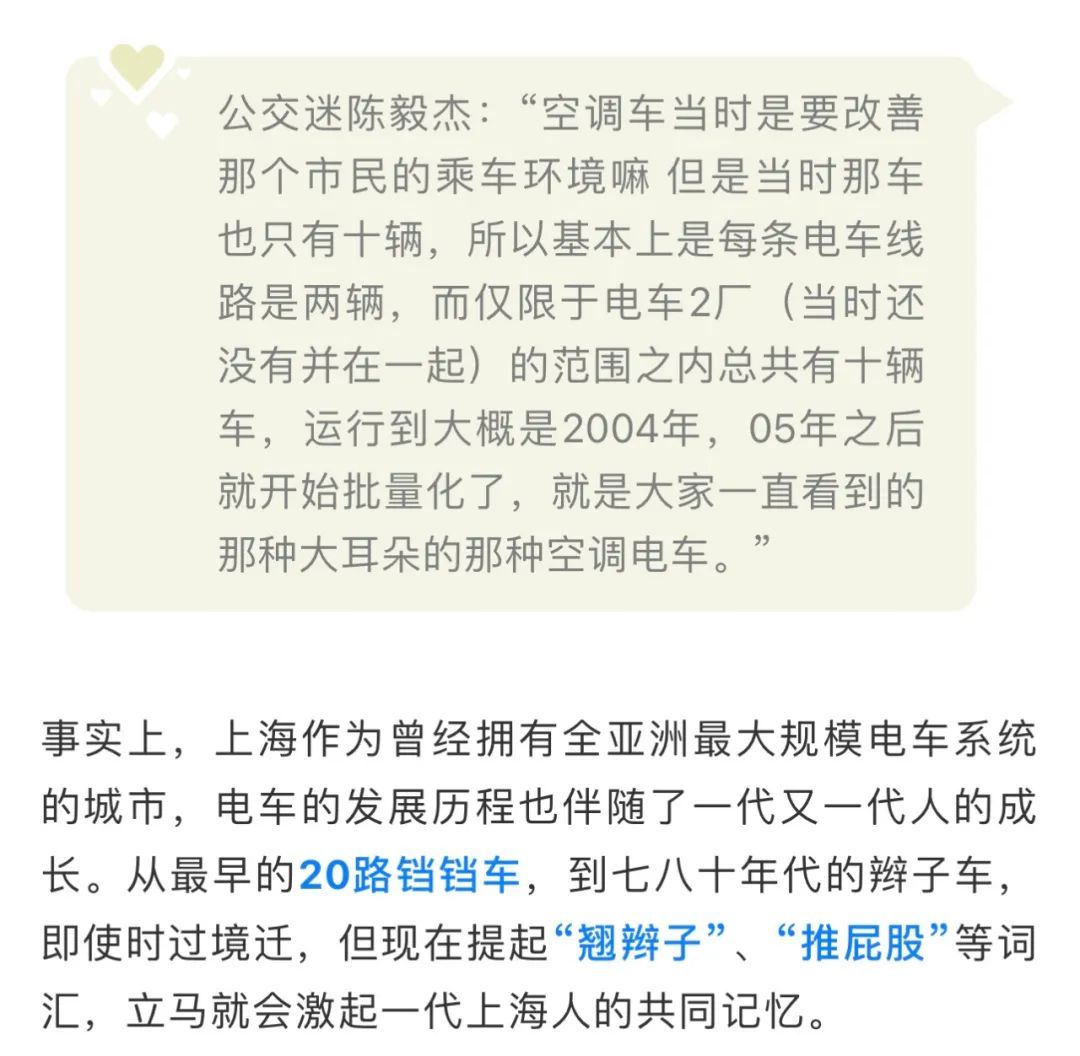Open the "推屁股" link

(x=861, y=944)
